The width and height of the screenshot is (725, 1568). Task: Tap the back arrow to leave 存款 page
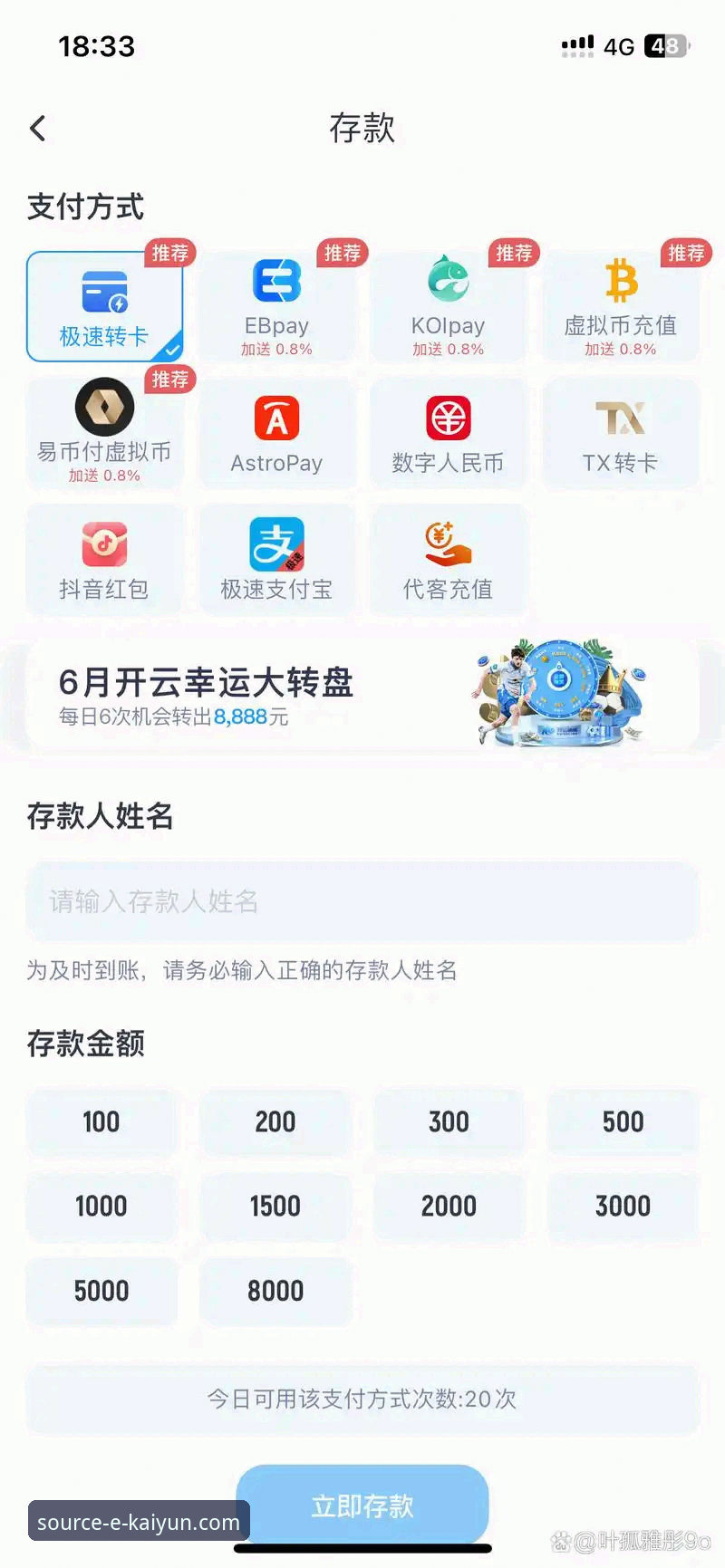point(38,128)
